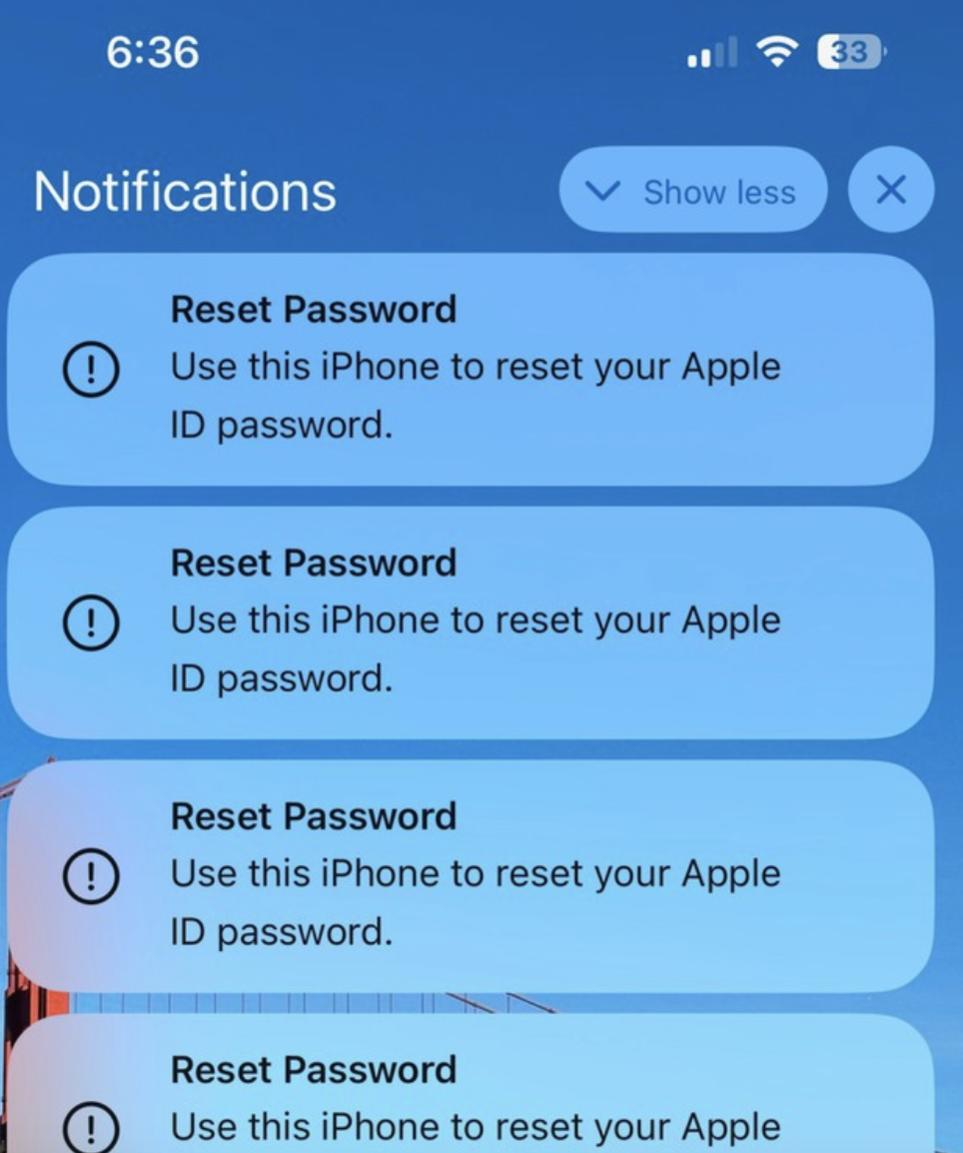The width and height of the screenshot is (963, 1153).
Task: Collapse notifications with Show less
Action: coord(694,190)
